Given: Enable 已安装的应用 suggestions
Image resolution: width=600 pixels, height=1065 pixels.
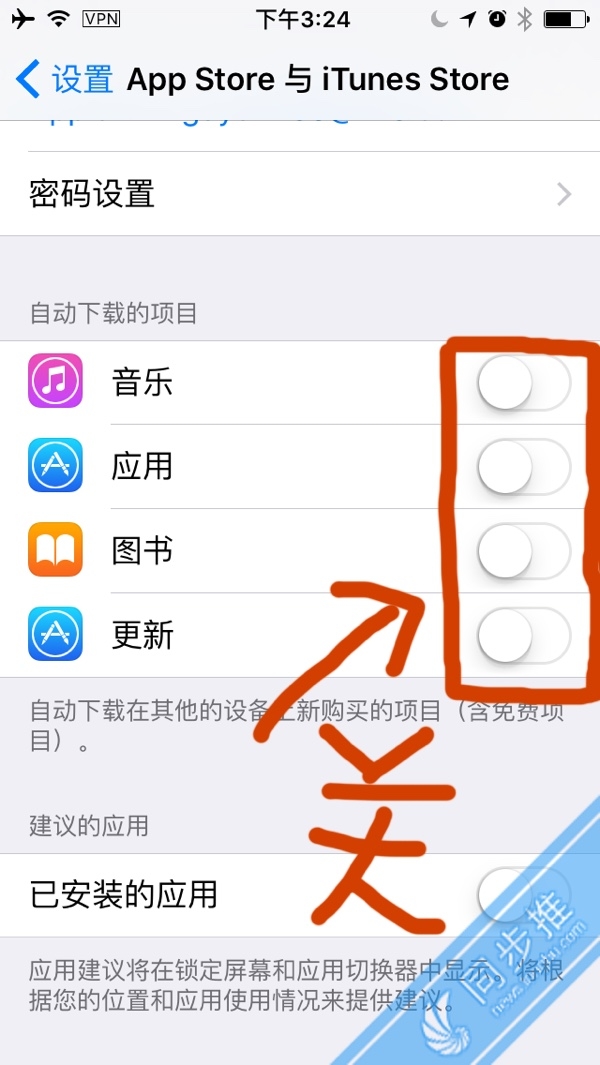Looking at the screenshot, I should [x=523, y=894].
